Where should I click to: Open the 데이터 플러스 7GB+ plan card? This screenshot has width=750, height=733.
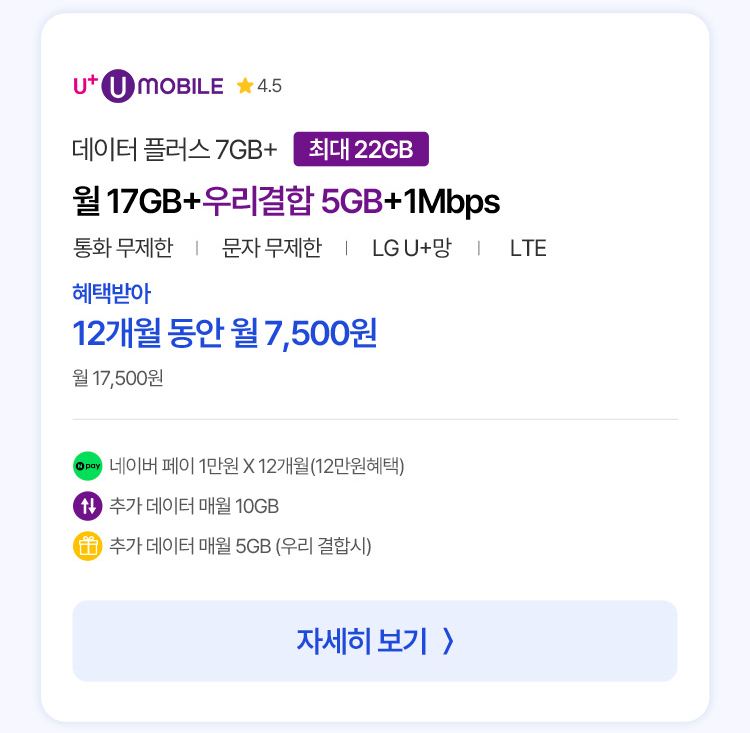click(x=175, y=150)
